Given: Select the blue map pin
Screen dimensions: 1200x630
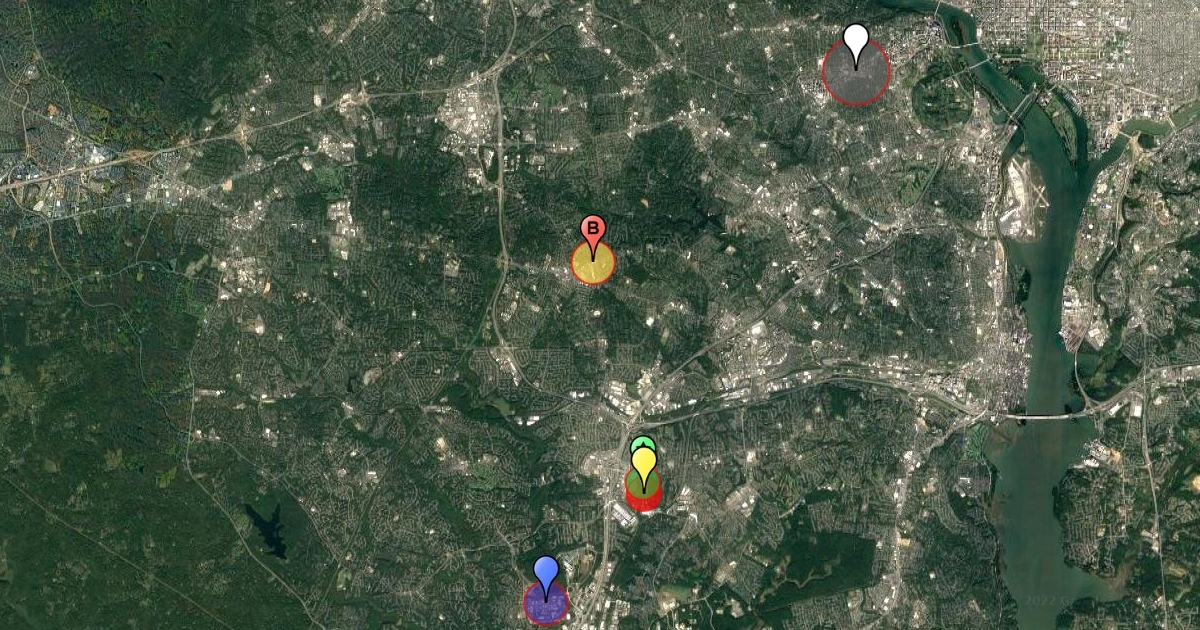Looking at the screenshot, I should point(545,575).
